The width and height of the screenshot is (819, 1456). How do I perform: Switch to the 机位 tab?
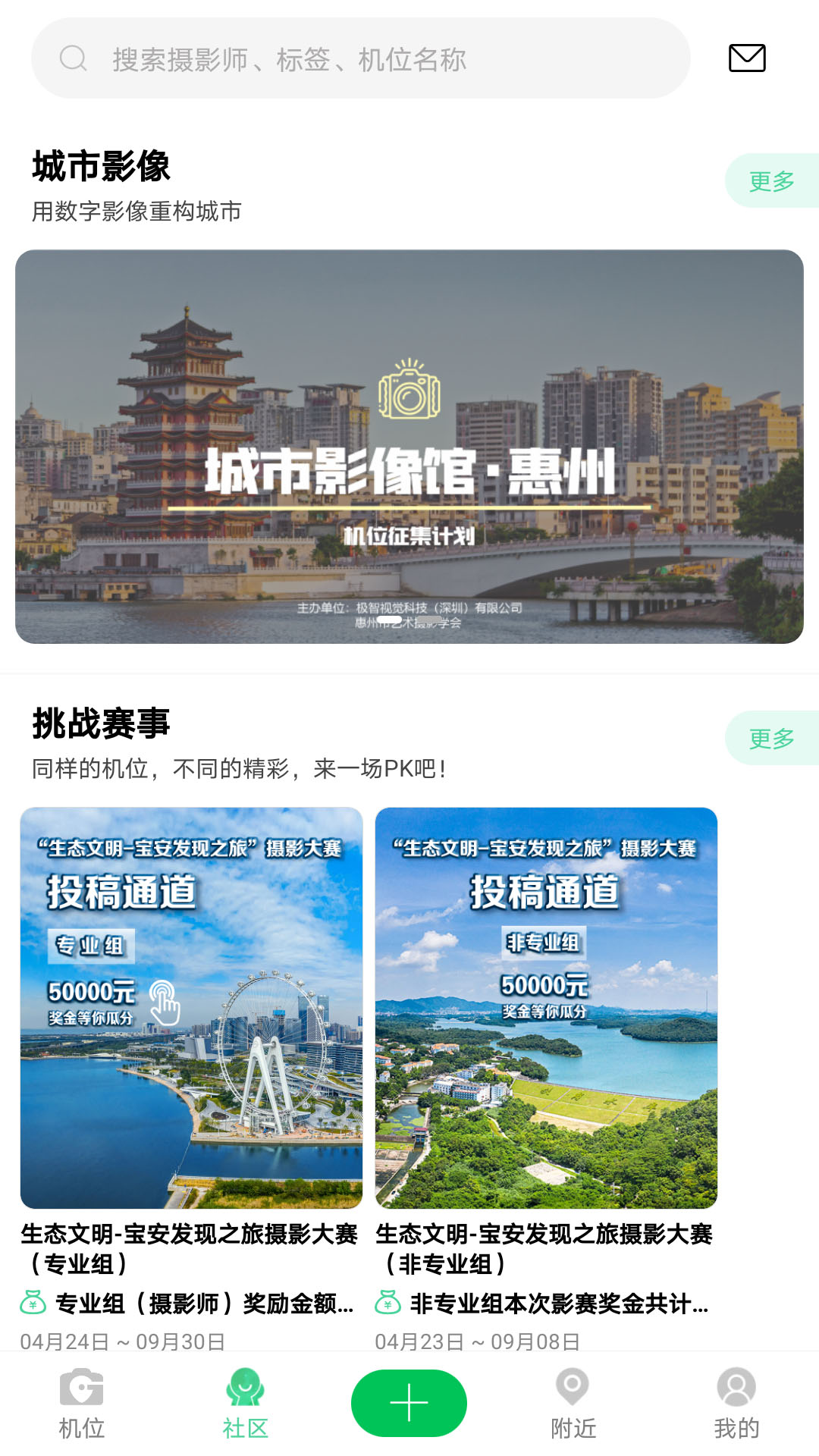pyautogui.click(x=81, y=1403)
